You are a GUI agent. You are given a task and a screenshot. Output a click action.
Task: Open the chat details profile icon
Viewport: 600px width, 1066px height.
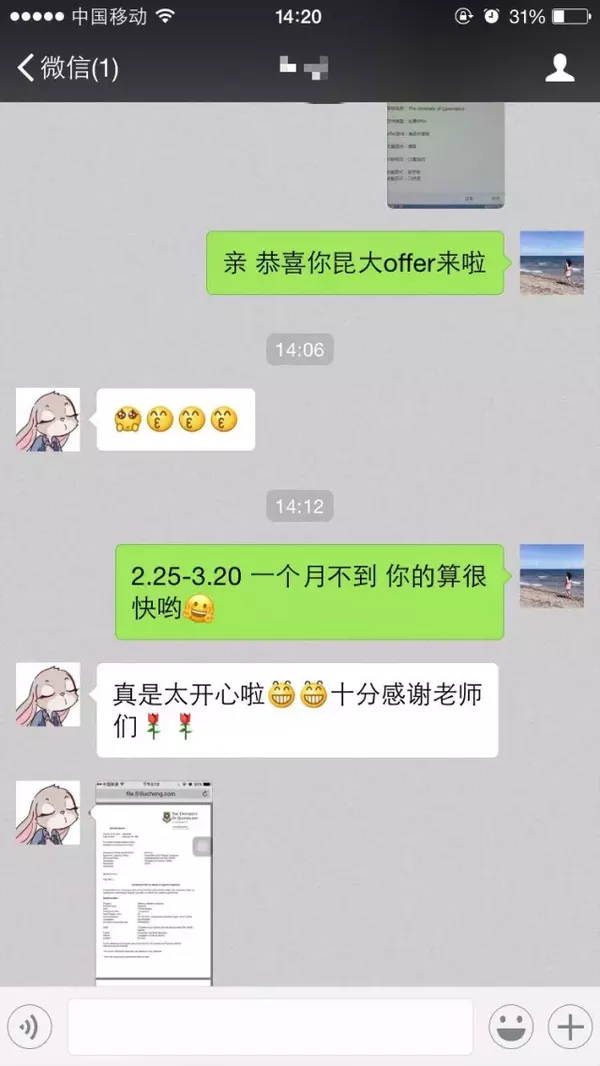pyautogui.click(x=559, y=68)
